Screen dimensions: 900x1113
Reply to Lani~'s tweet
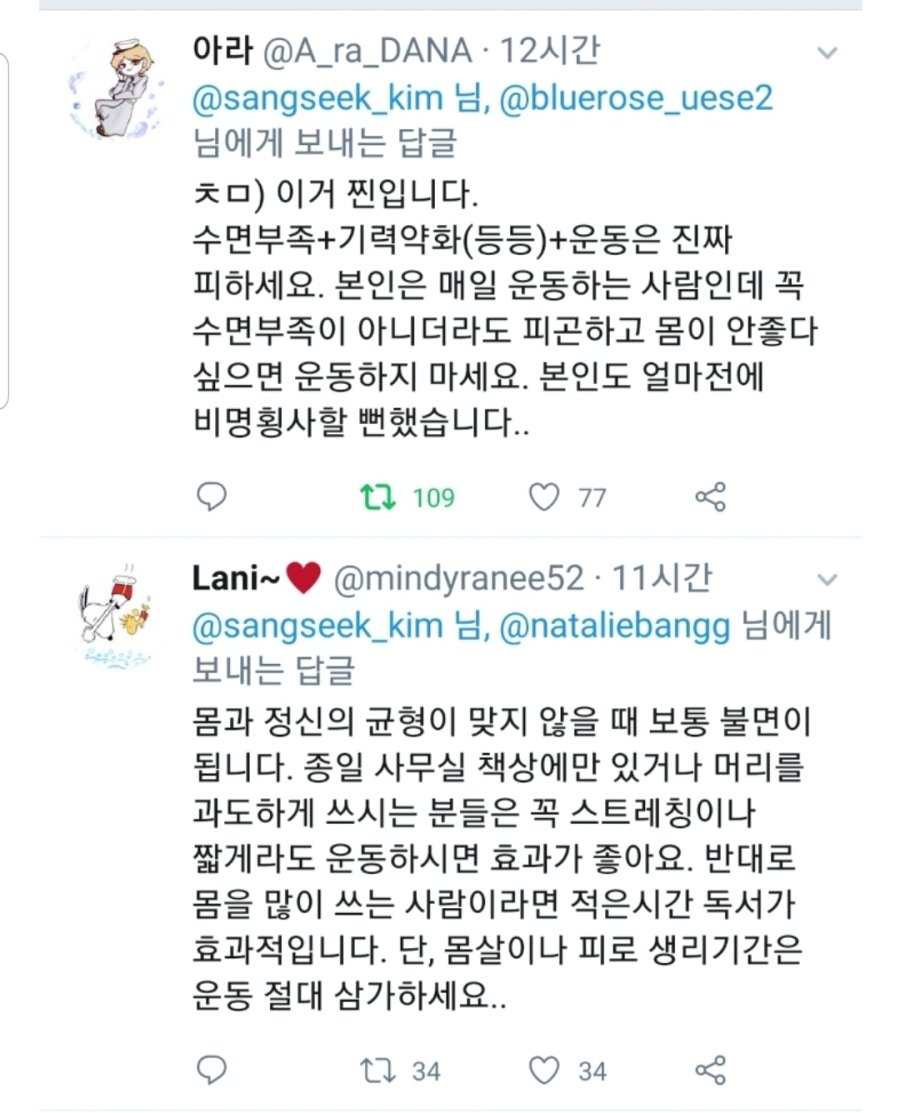coord(212,1070)
